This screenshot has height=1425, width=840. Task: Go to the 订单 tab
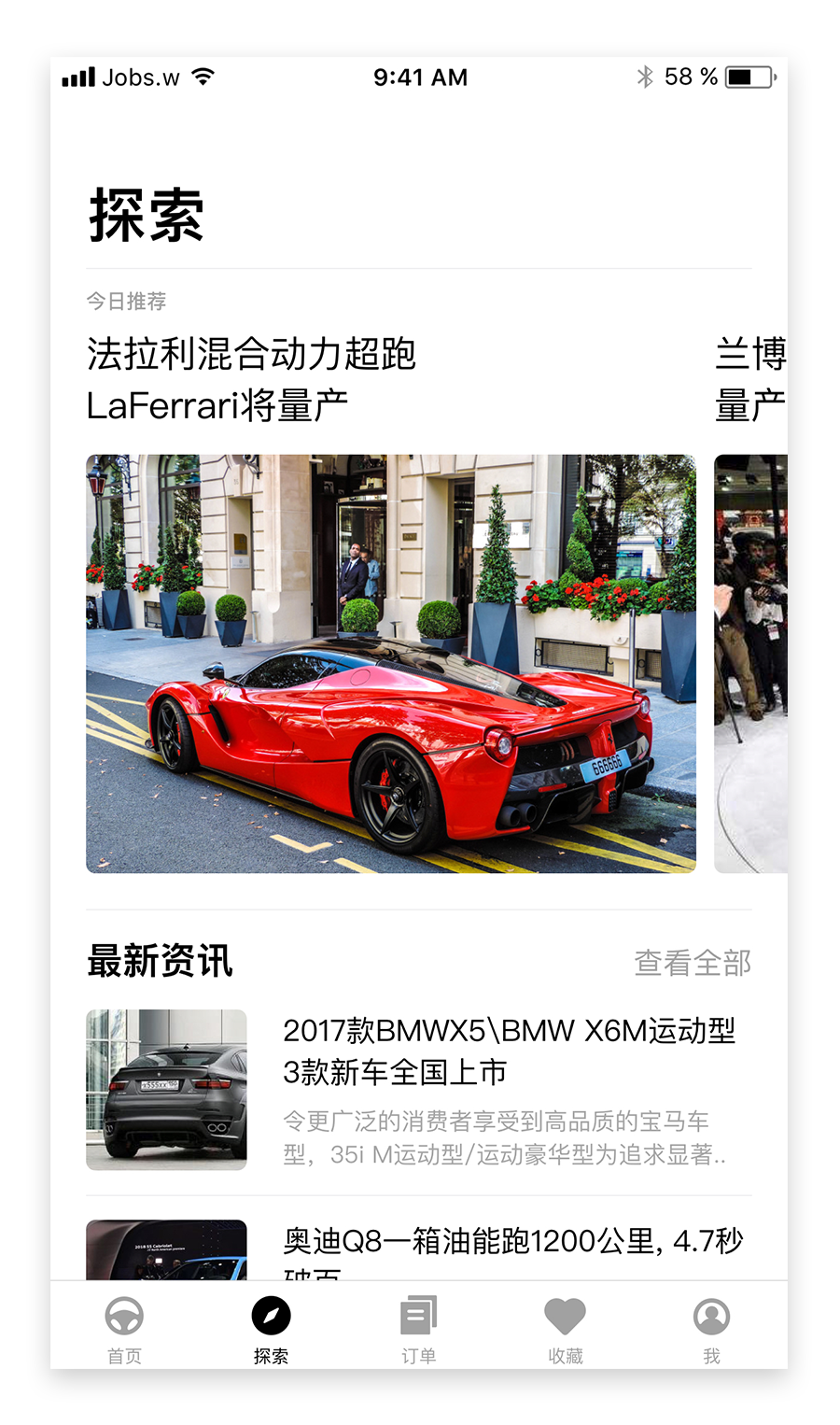tap(418, 1329)
